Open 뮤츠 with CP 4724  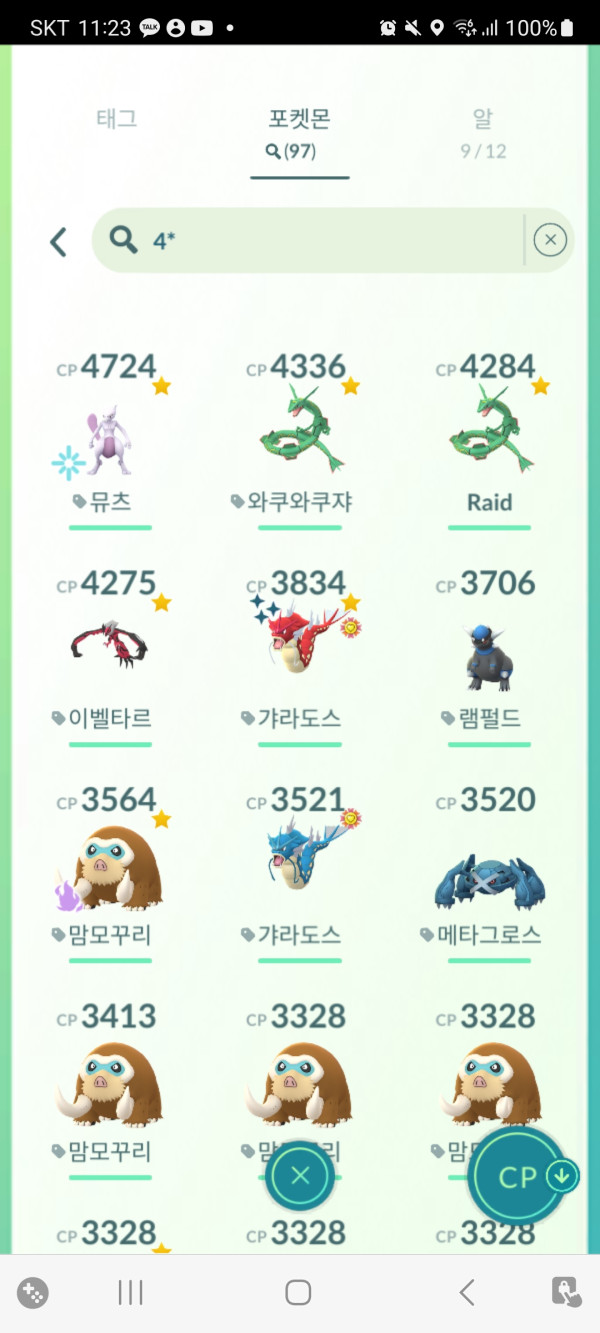point(110,440)
